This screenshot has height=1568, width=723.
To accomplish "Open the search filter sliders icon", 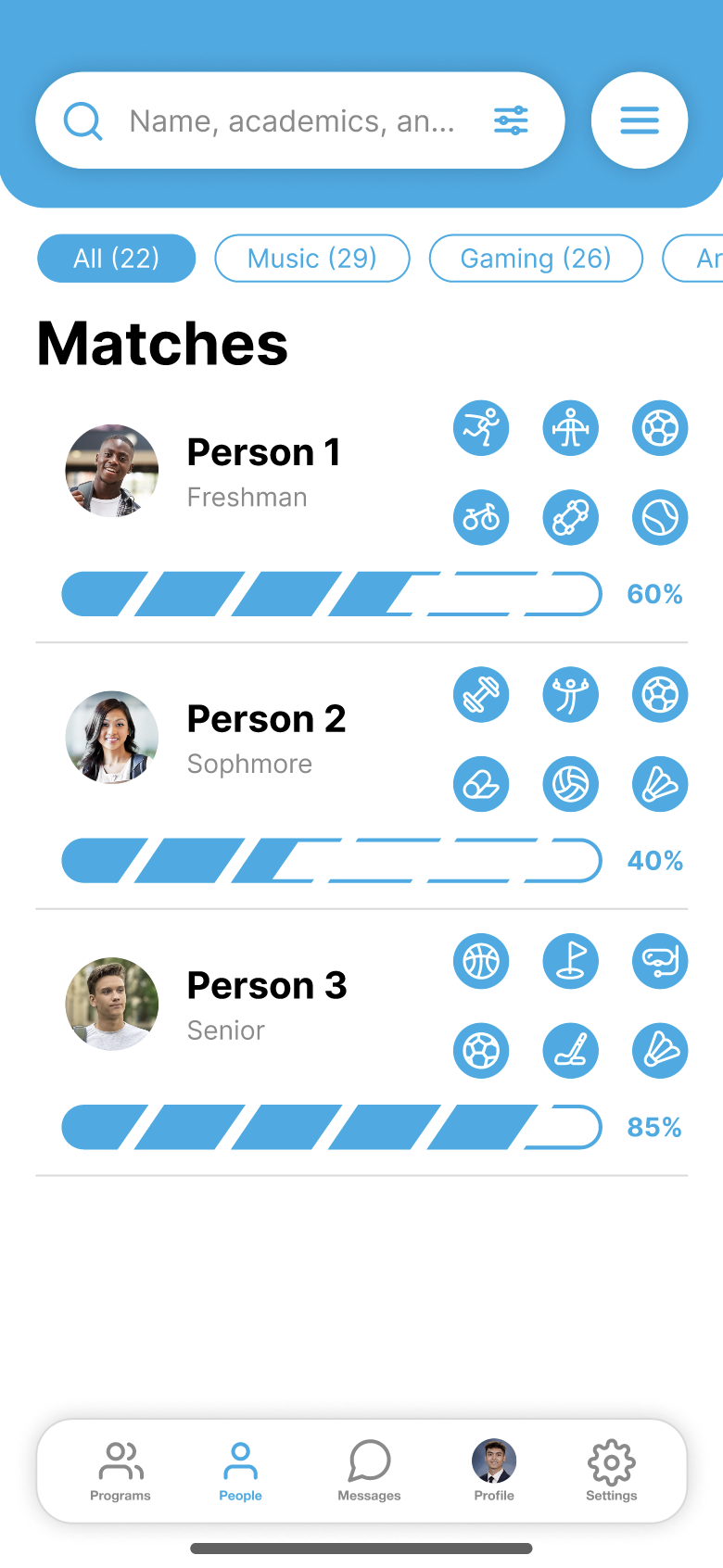I will [511, 120].
